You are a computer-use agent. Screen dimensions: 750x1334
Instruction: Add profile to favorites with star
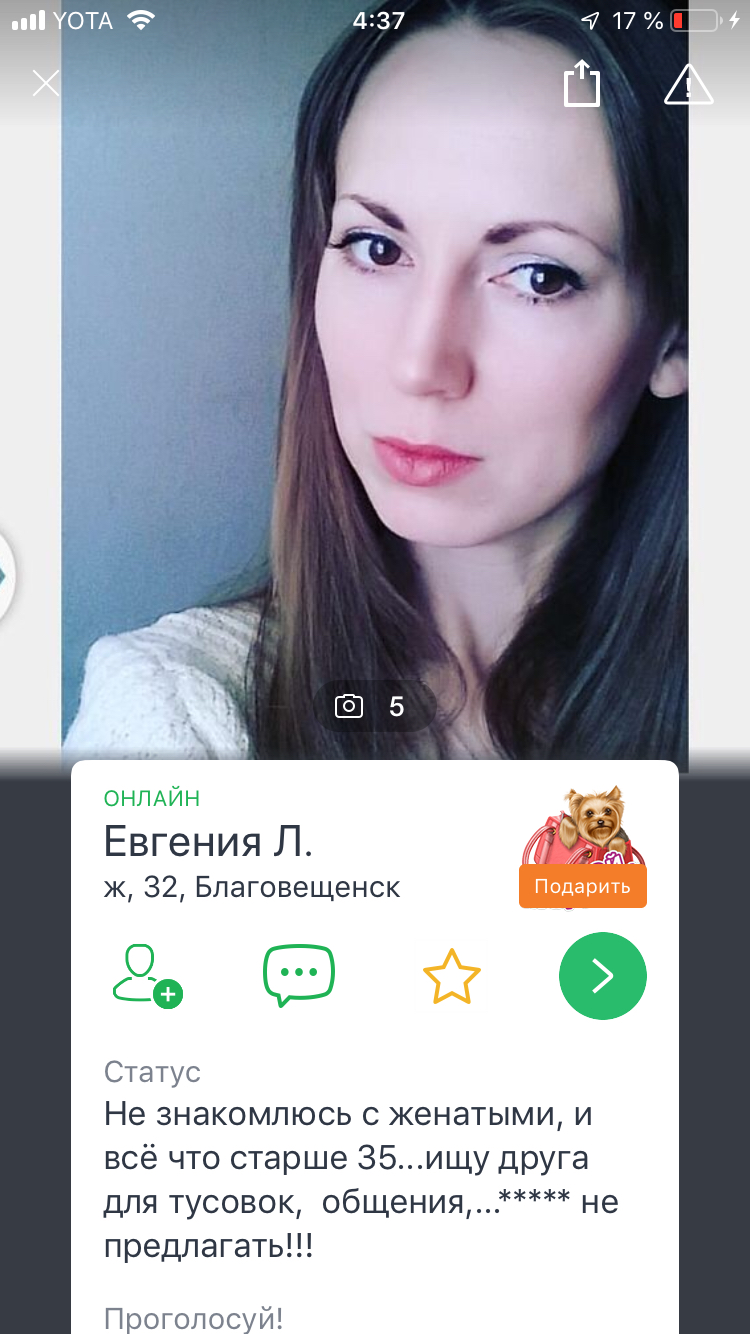click(x=452, y=977)
